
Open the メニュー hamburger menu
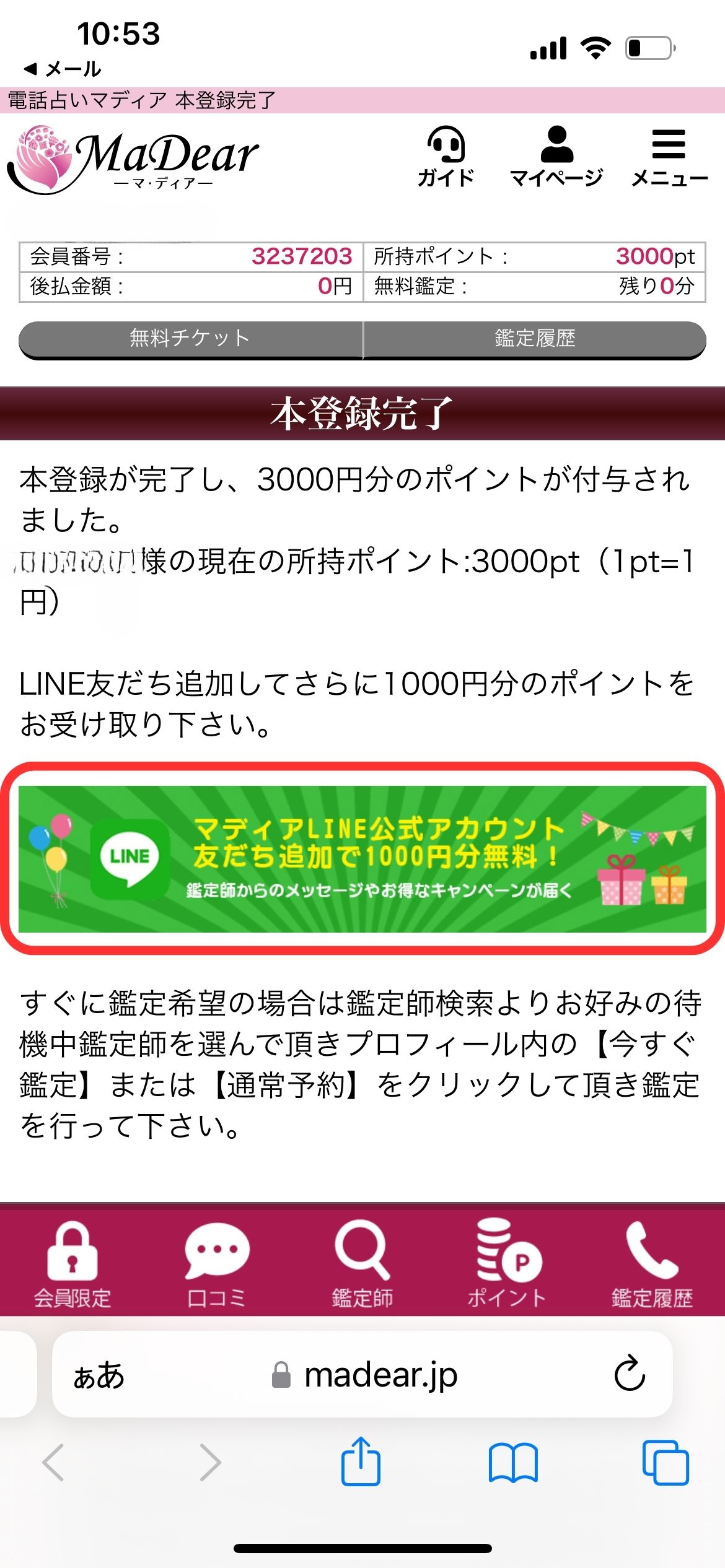point(669,156)
